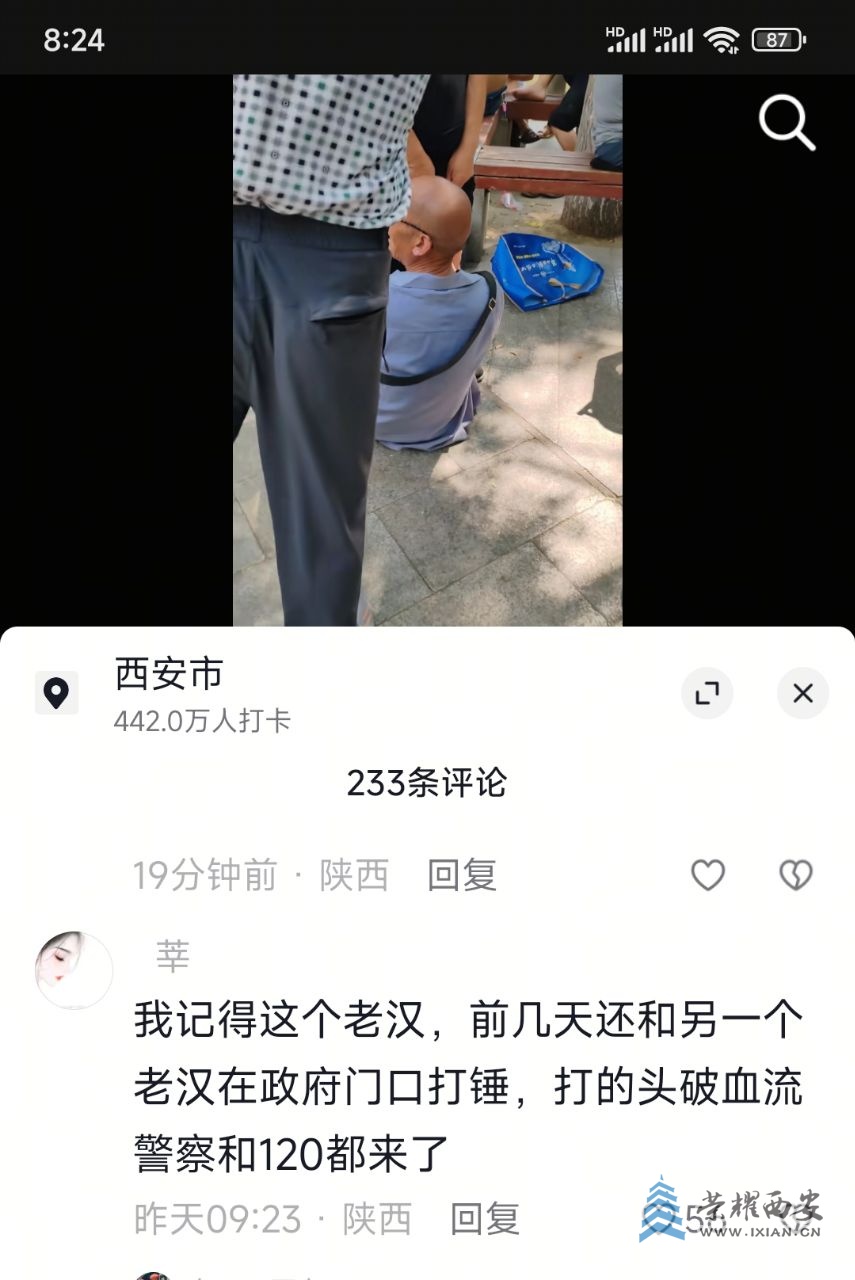Open the 西安市 location page

click(x=168, y=675)
